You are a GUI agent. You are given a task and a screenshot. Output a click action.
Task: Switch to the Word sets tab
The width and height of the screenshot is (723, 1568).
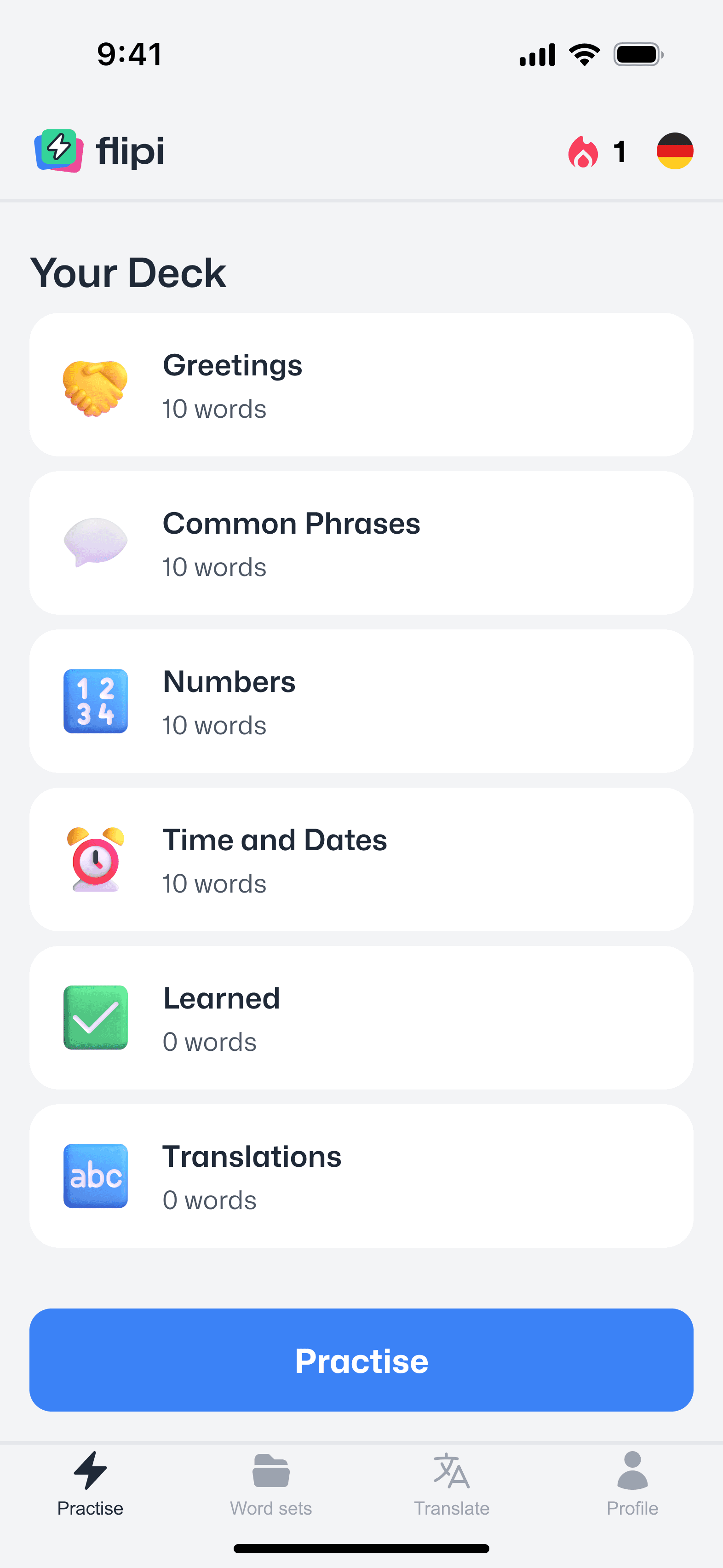[x=271, y=1484]
